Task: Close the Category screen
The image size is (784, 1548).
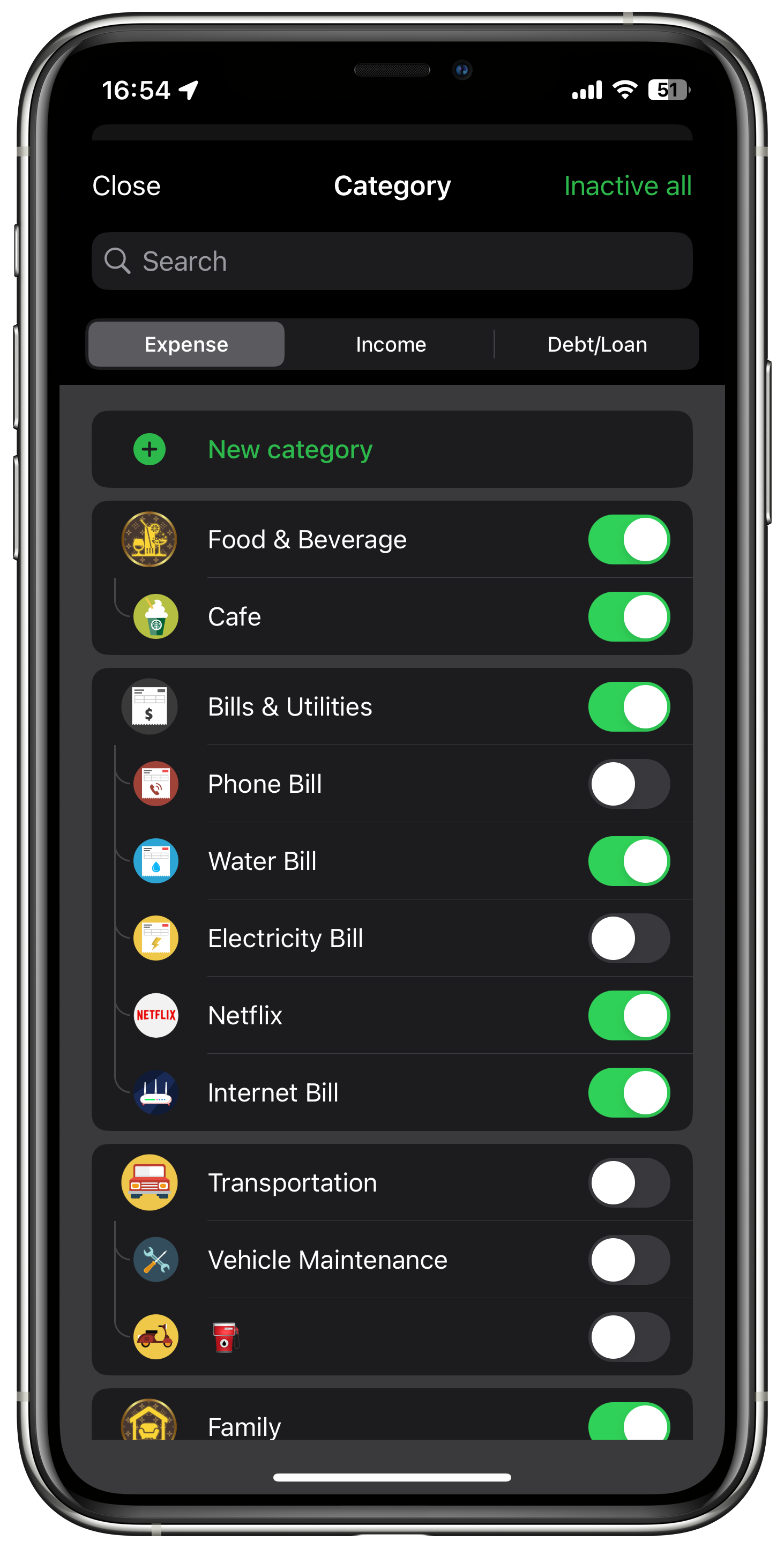Action: click(126, 185)
